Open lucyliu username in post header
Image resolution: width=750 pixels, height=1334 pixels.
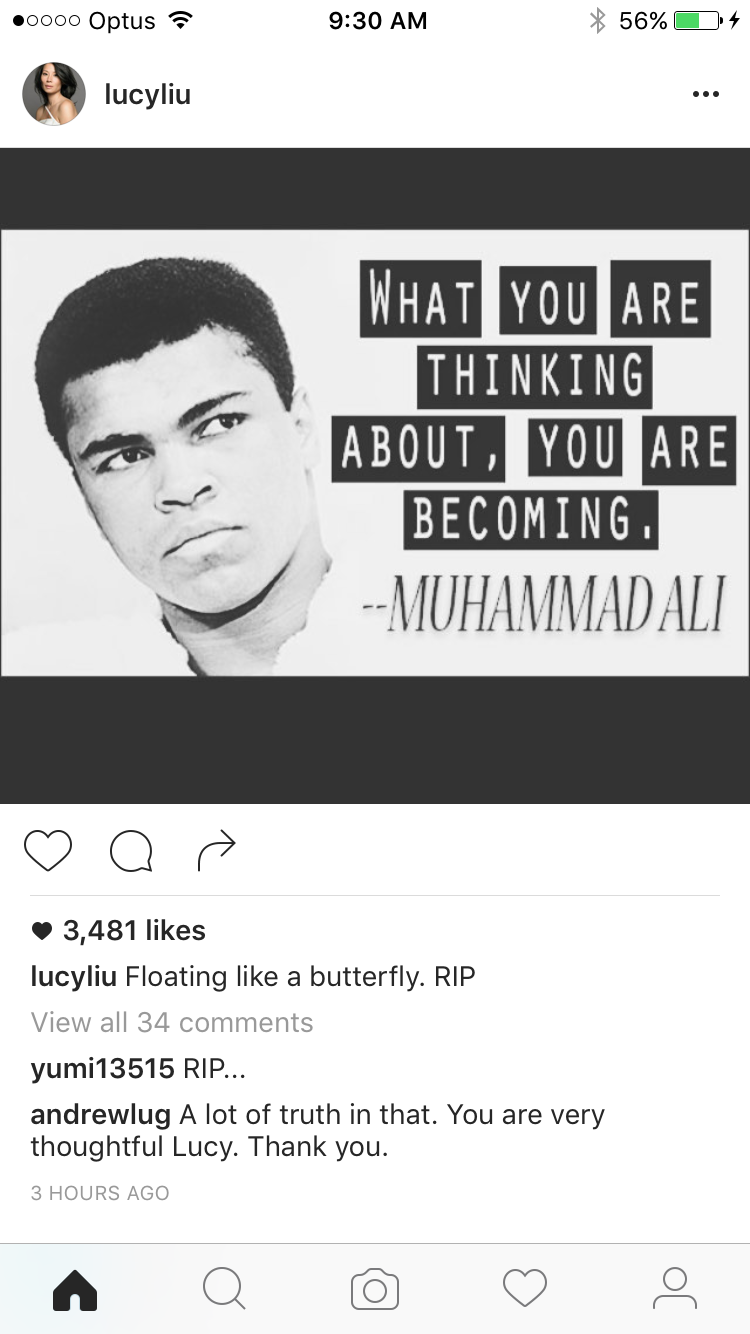(147, 95)
